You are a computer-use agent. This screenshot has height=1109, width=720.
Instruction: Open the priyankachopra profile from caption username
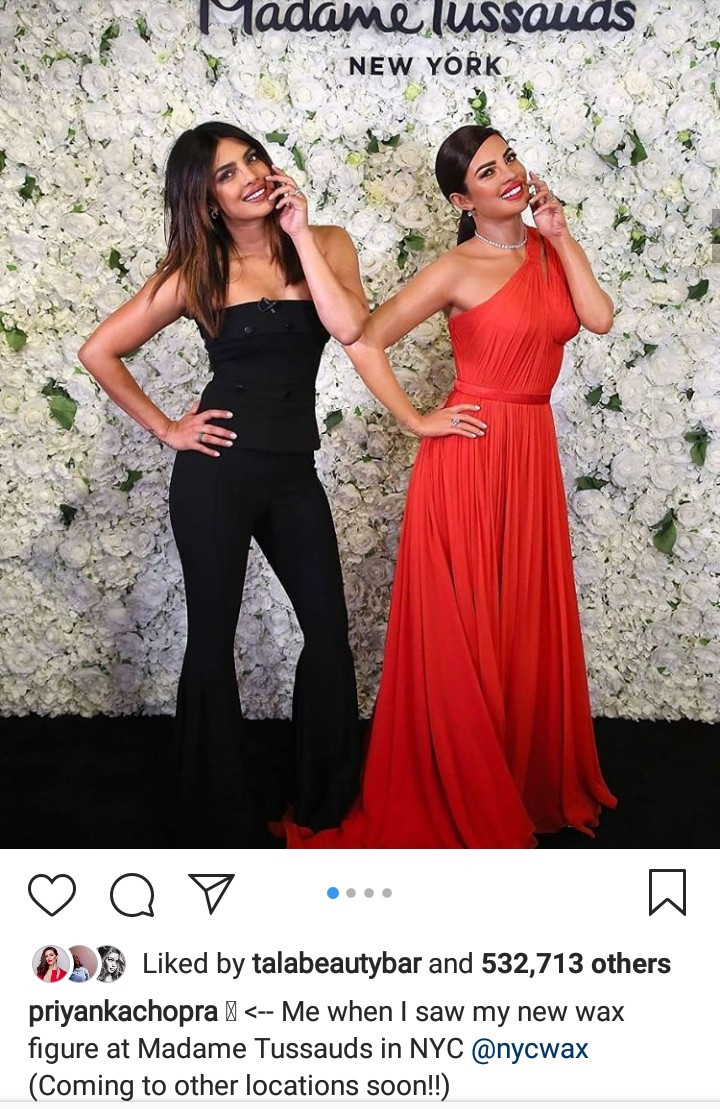[x=124, y=1012]
